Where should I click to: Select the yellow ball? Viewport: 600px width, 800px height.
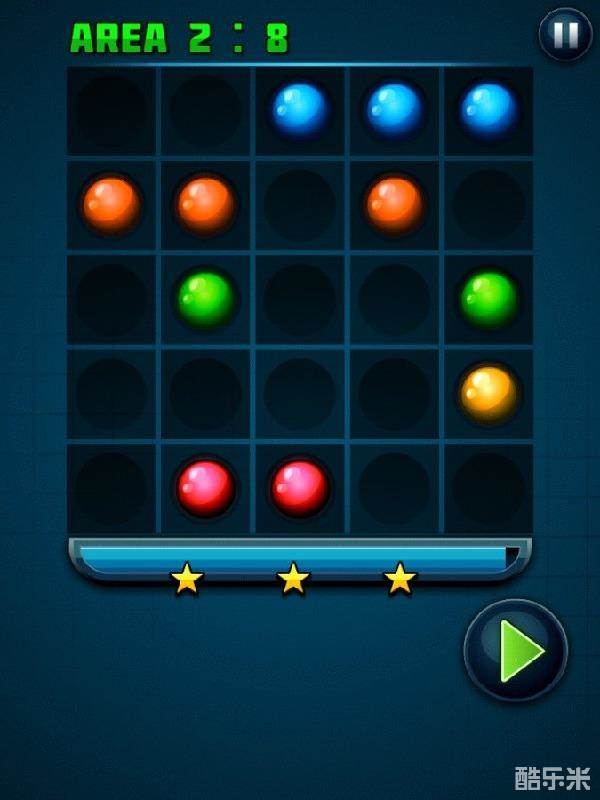pyautogui.click(x=489, y=391)
